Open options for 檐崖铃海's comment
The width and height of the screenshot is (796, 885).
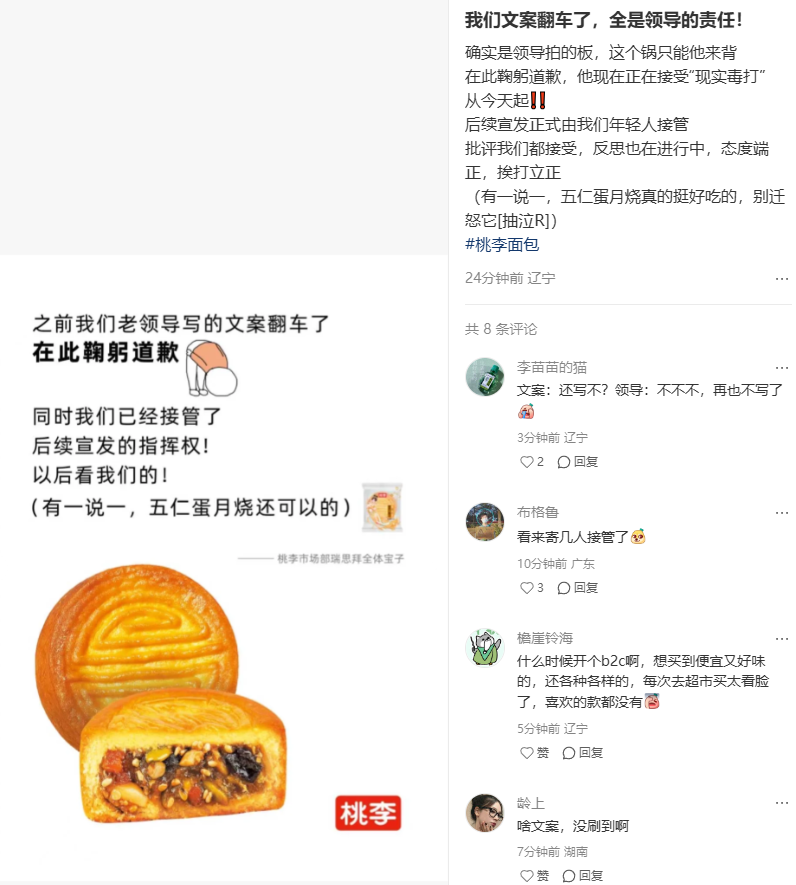click(x=781, y=638)
